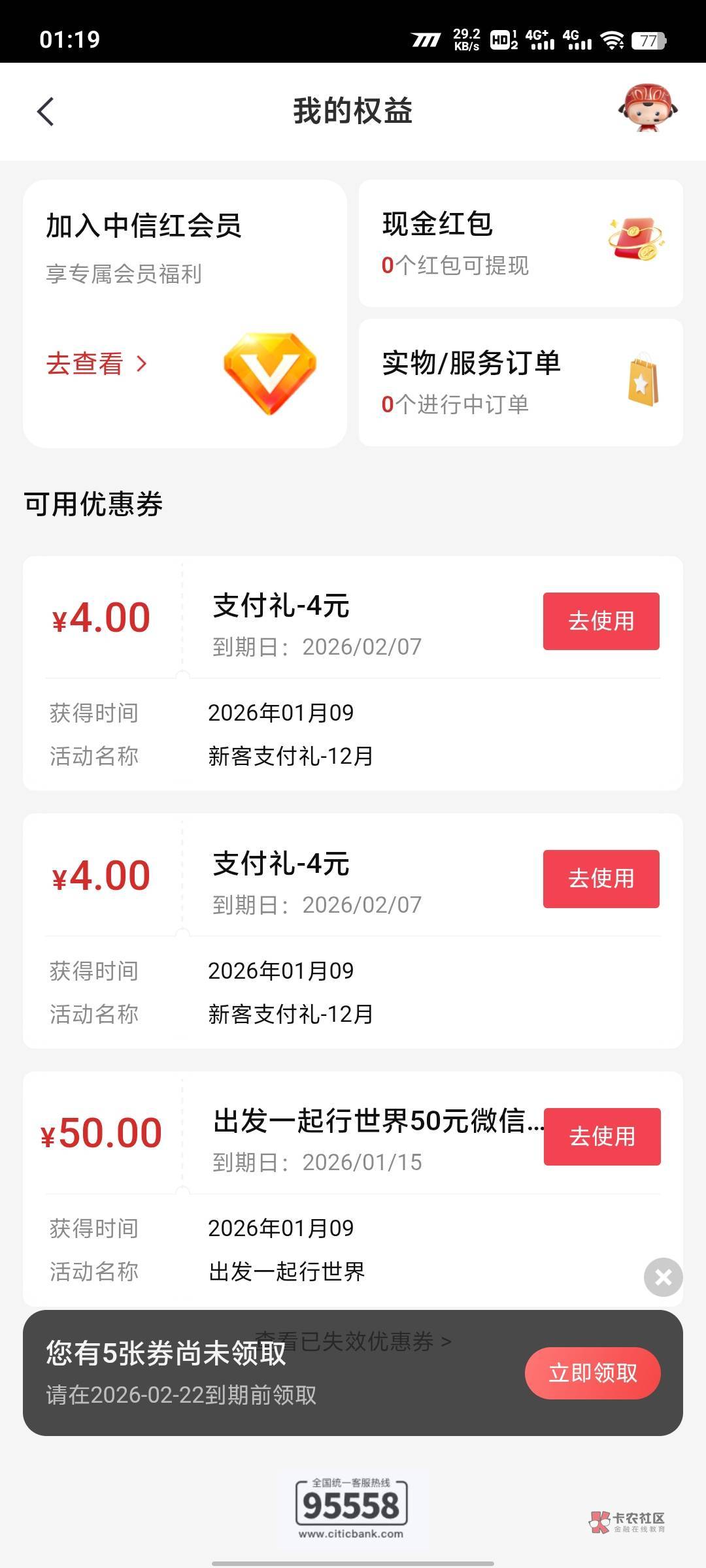Open the 现金红包 card
This screenshot has width=706, height=1568.
click(x=520, y=244)
